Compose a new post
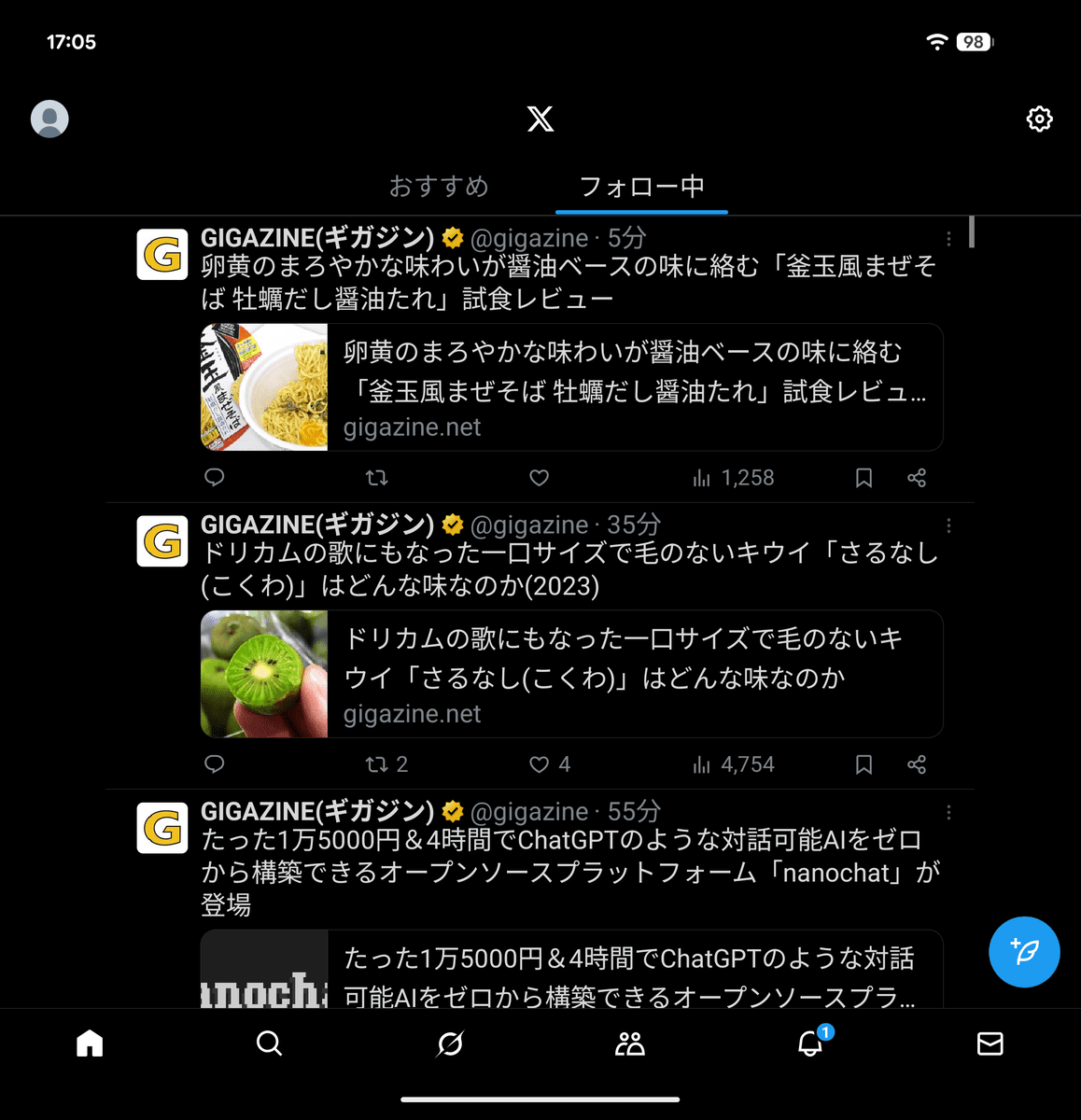 tap(1024, 952)
